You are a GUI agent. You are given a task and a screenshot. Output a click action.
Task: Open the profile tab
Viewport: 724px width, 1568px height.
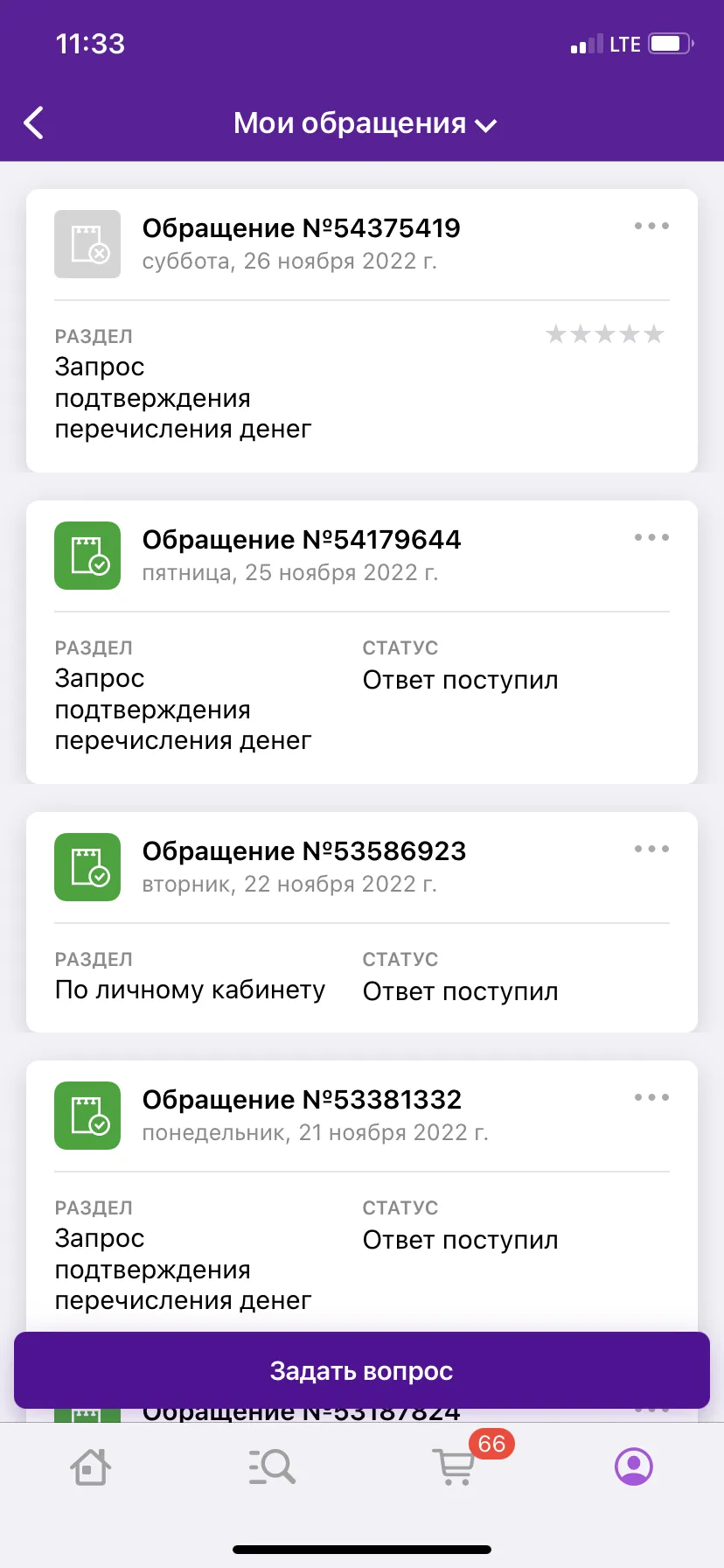(634, 1466)
